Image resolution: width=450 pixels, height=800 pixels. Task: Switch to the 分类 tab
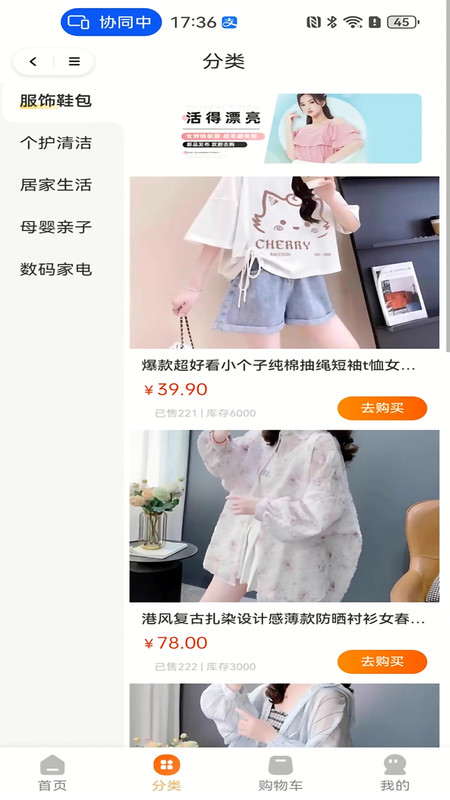(166, 773)
